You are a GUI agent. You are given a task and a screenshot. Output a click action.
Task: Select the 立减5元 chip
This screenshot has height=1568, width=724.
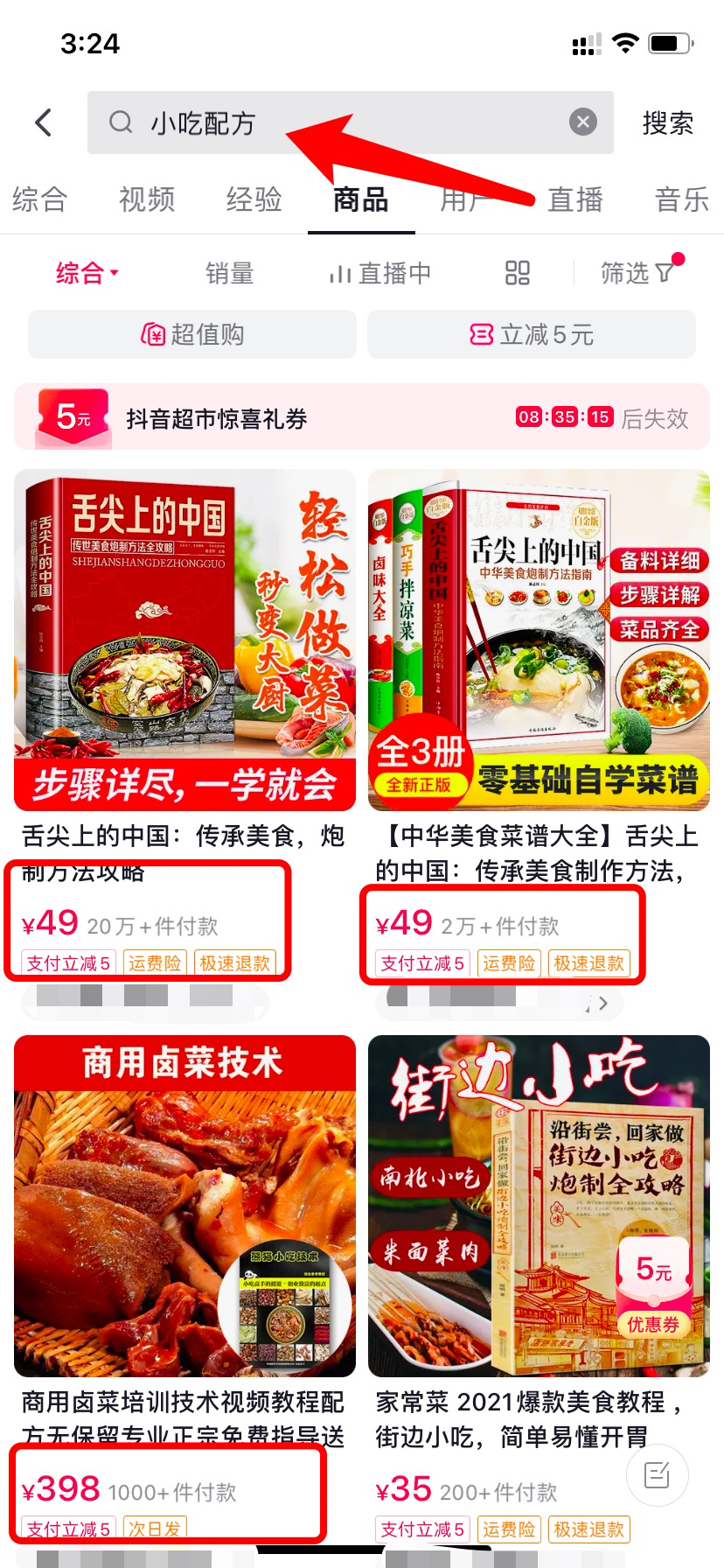(532, 334)
